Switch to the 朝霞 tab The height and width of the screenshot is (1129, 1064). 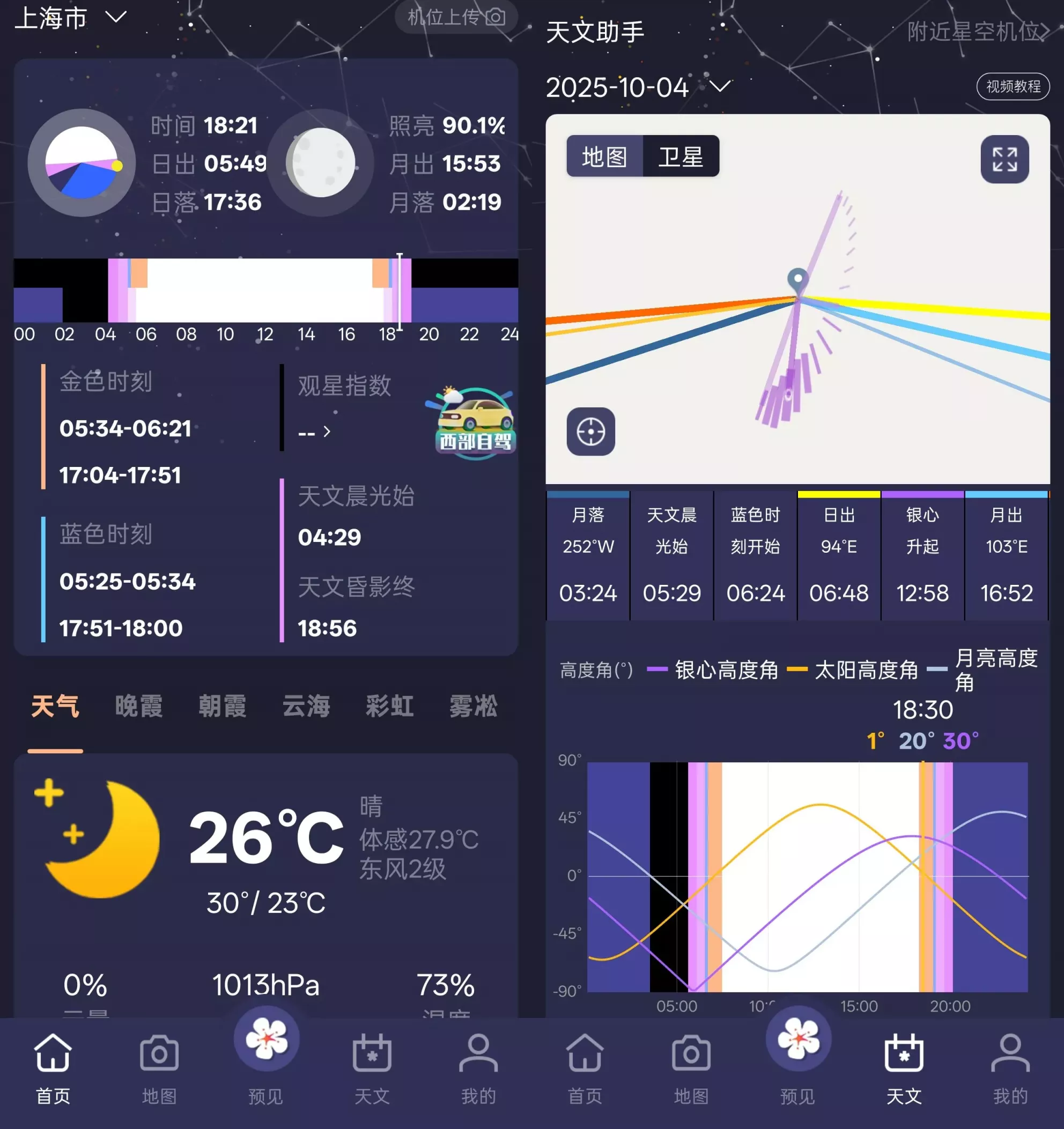point(222,707)
